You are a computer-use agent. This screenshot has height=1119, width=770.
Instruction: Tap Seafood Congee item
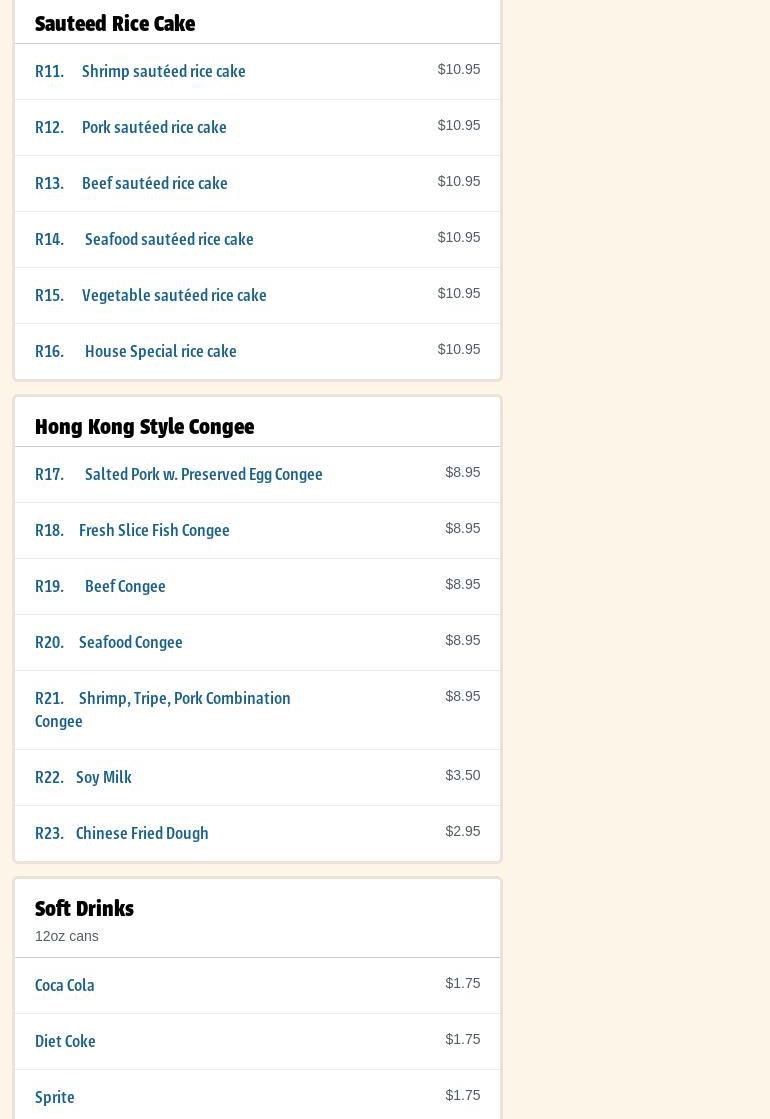130,642
